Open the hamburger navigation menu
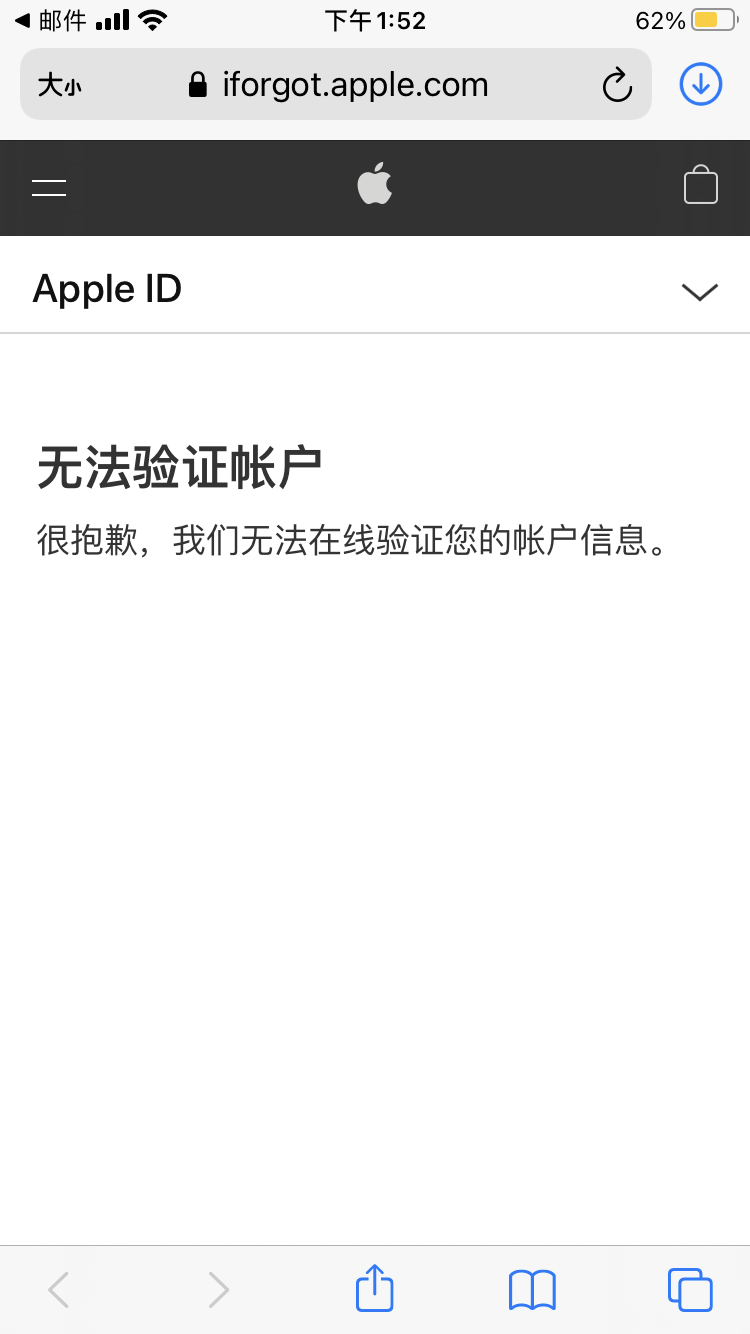 (x=49, y=187)
